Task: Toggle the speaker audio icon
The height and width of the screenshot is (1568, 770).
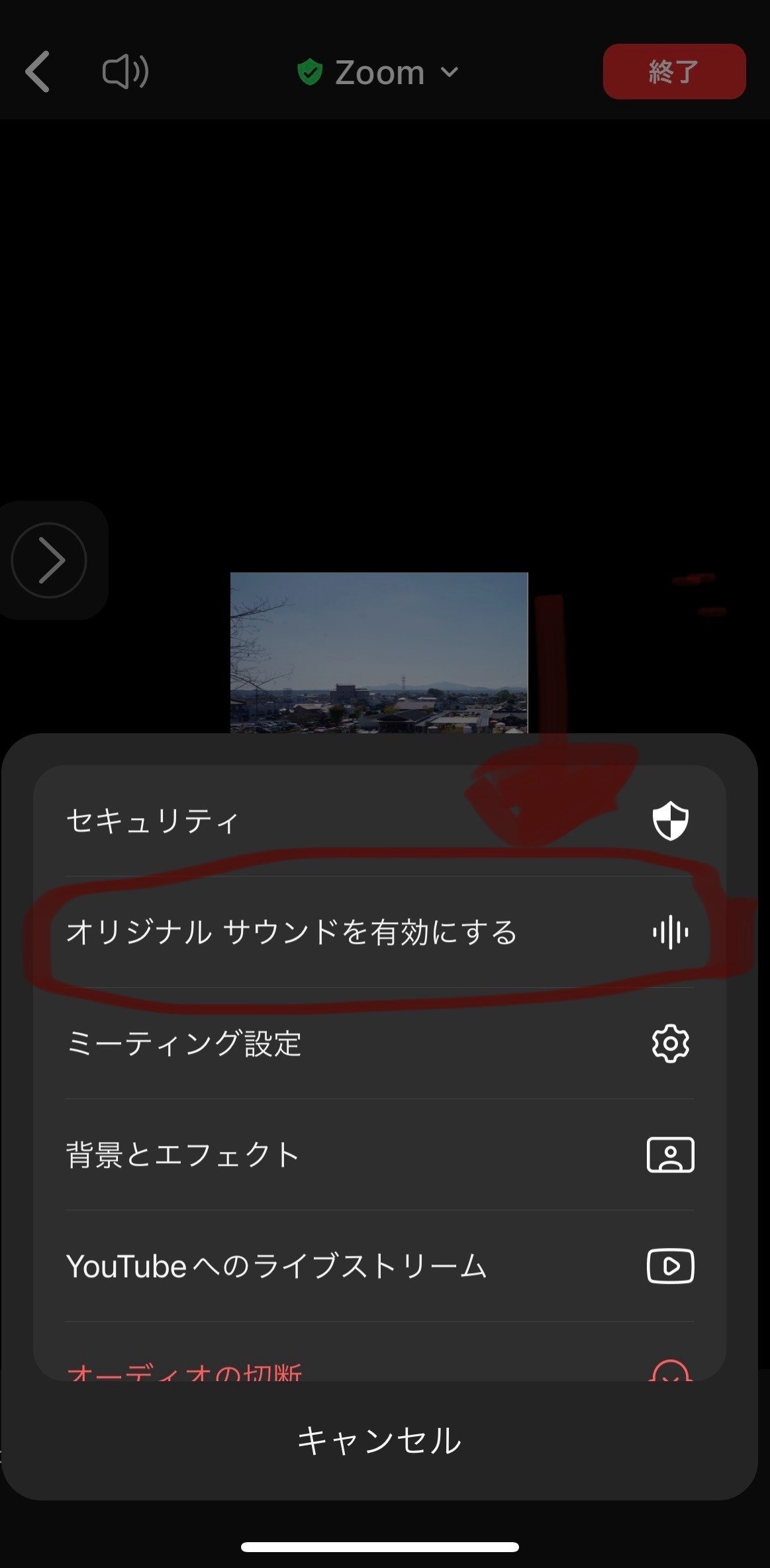Action: click(x=125, y=72)
